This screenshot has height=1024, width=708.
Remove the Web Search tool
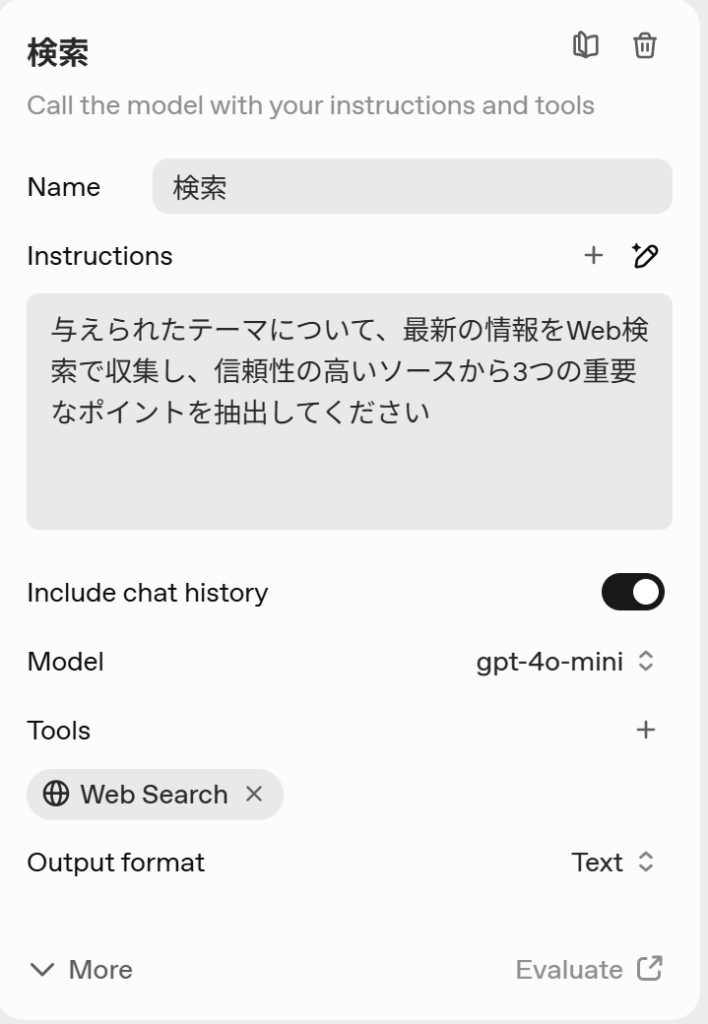(254, 794)
